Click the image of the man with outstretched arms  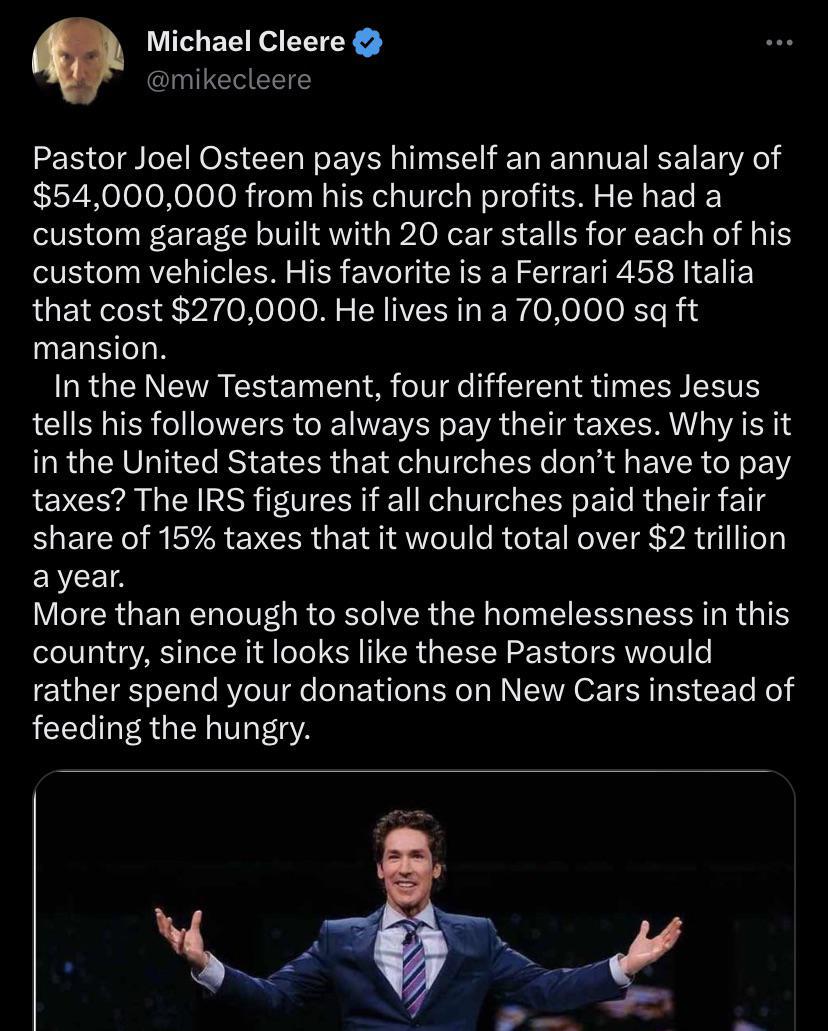pyautogui.click(x=414, y=900)
